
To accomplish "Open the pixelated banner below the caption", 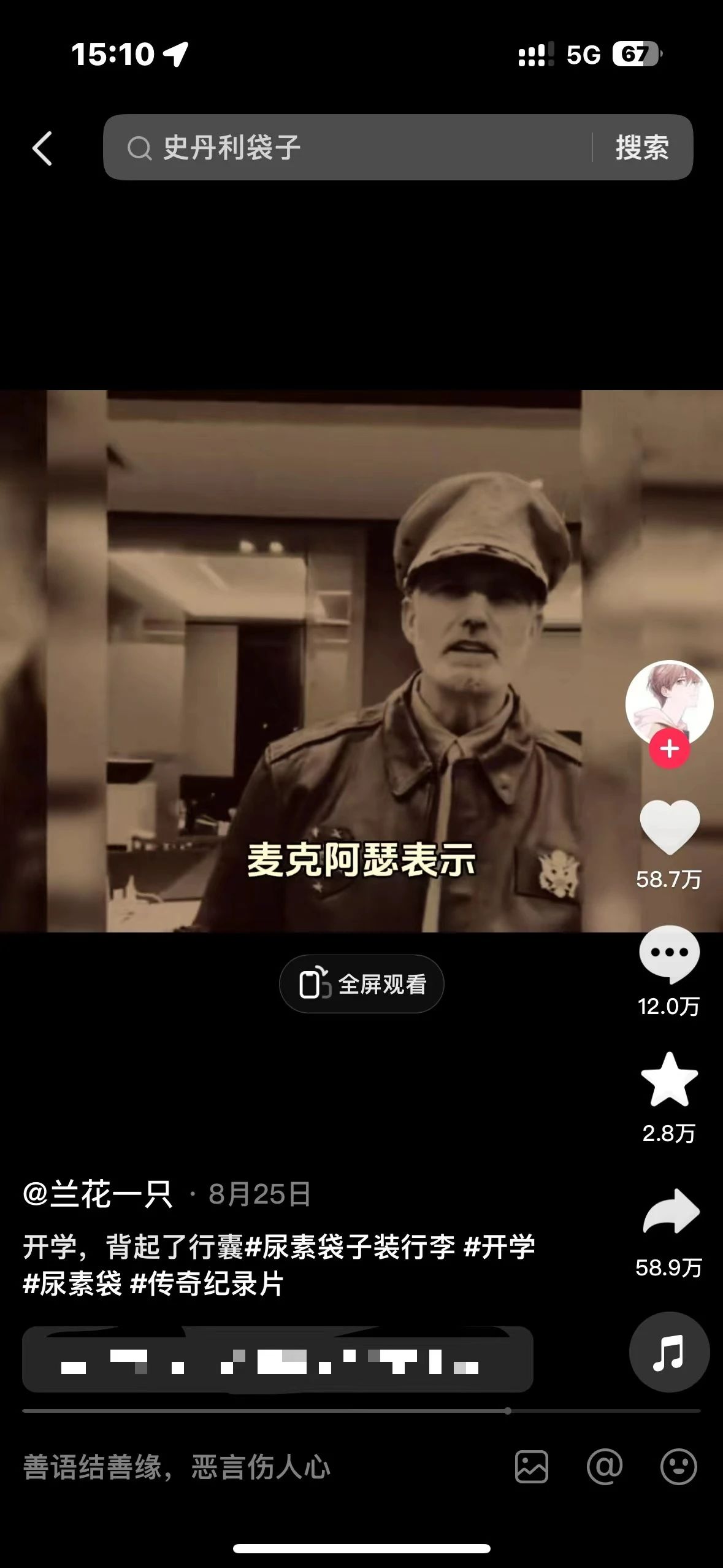I will [x=277, y=1359].
